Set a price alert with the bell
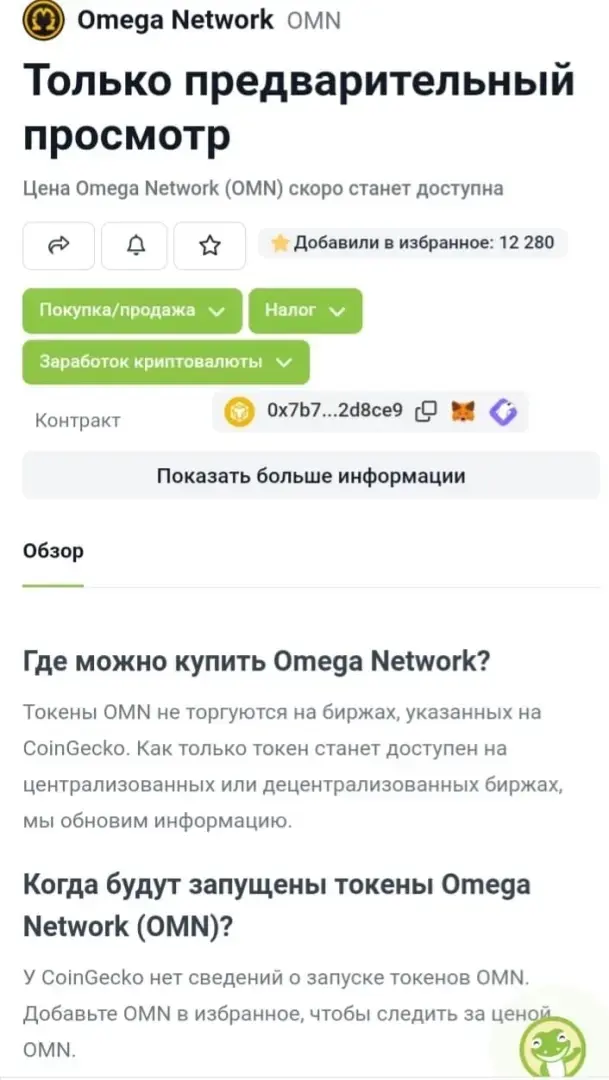The image size is (609, 1080). point(134,245)
